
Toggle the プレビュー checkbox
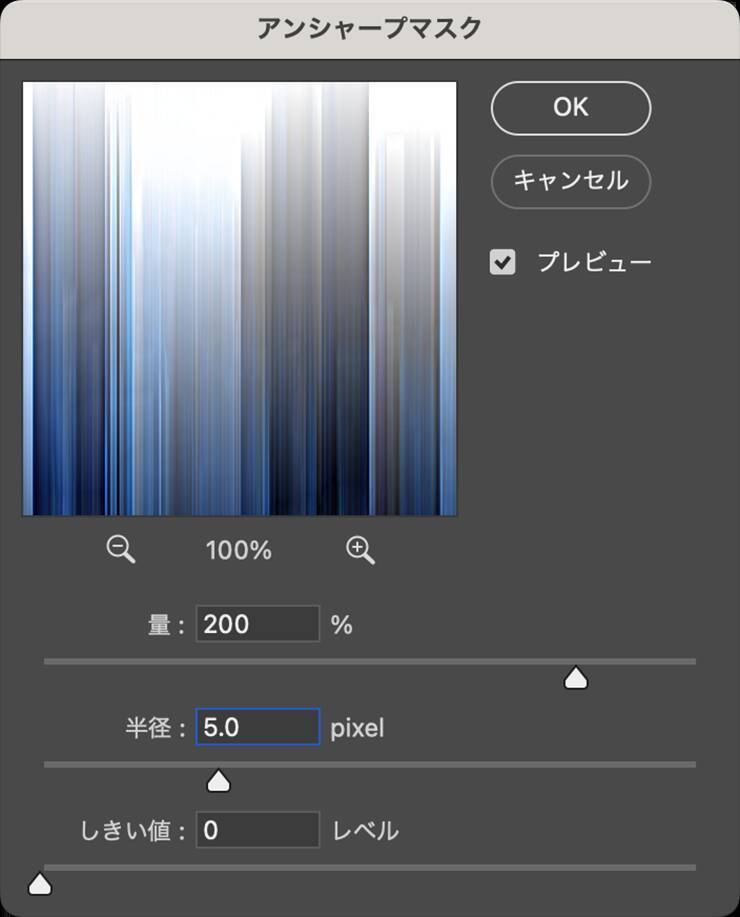502,263
